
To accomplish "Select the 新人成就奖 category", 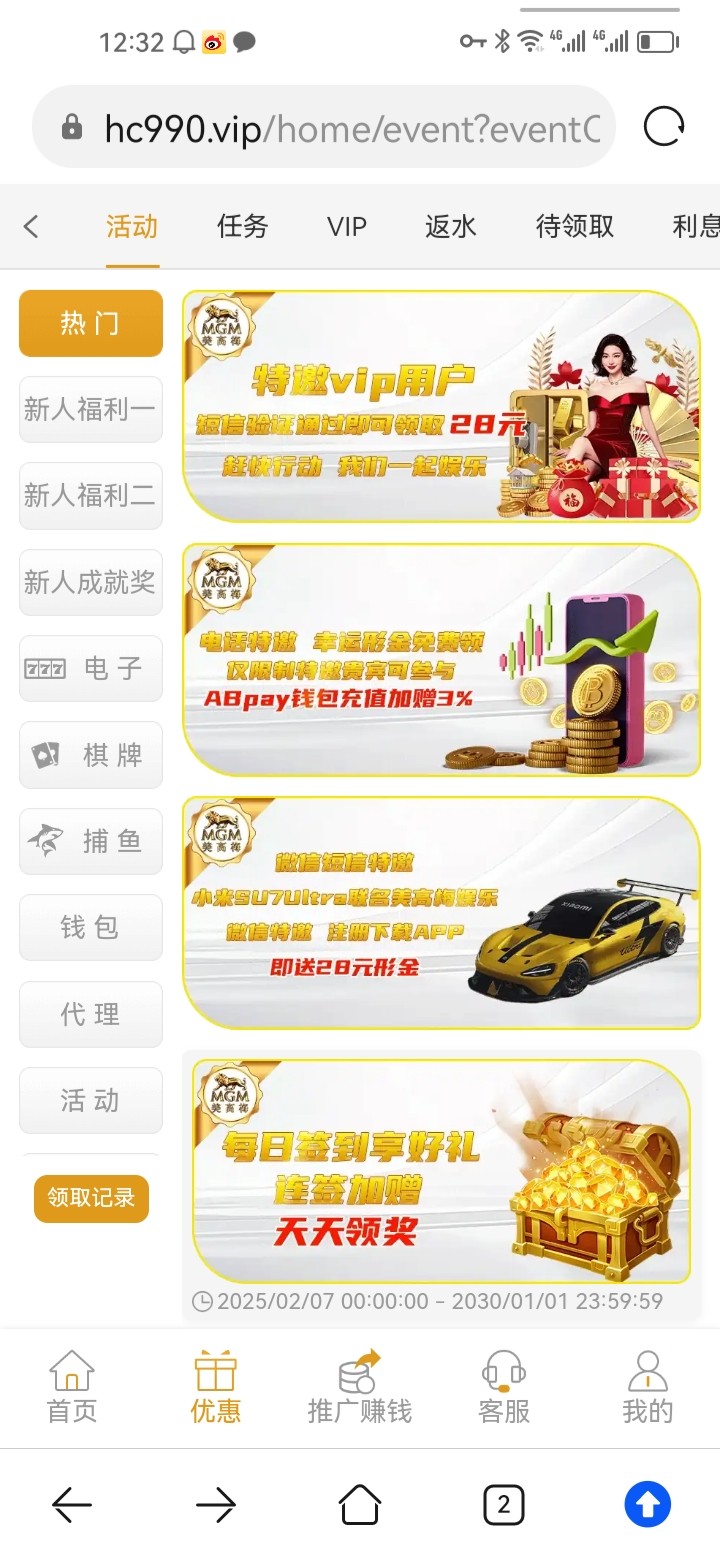I will tap(90, 582).
